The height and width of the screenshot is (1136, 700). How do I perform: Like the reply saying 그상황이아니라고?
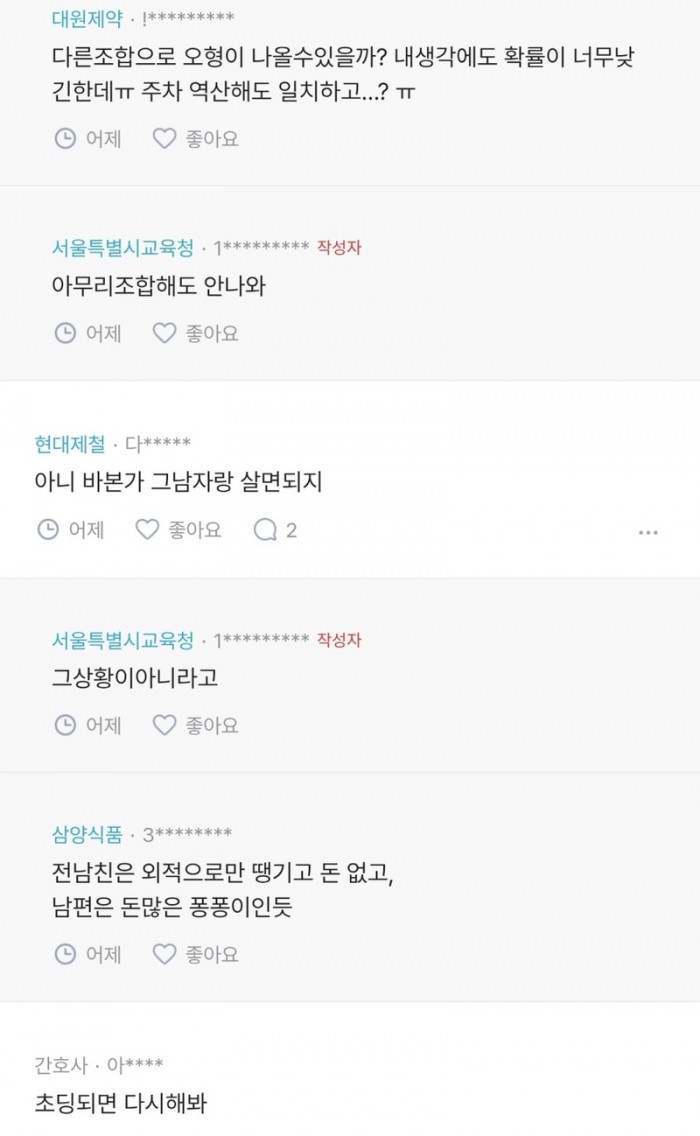(x=196, y=725)
